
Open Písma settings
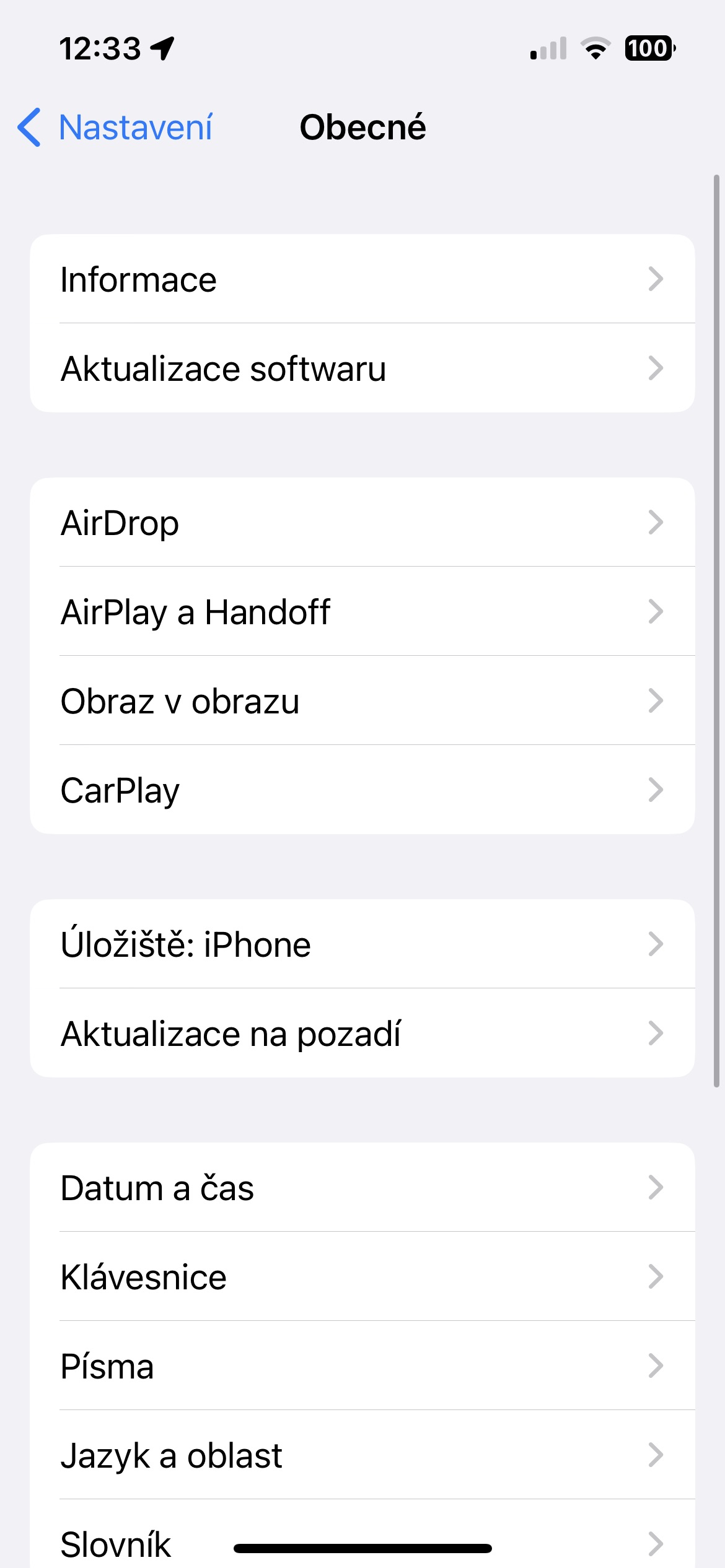tap(362, 1365)
